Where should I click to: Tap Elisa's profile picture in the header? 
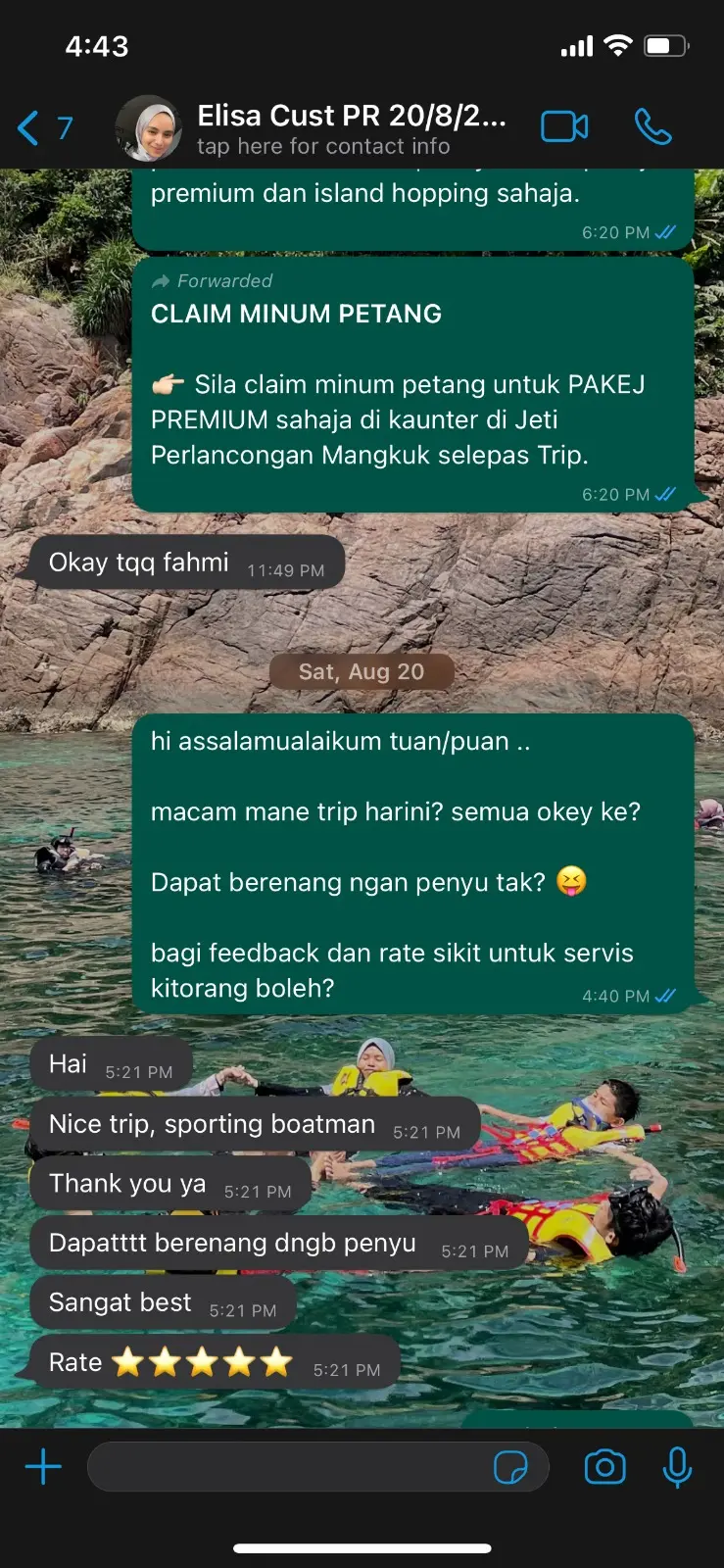[x=149, y=128]
